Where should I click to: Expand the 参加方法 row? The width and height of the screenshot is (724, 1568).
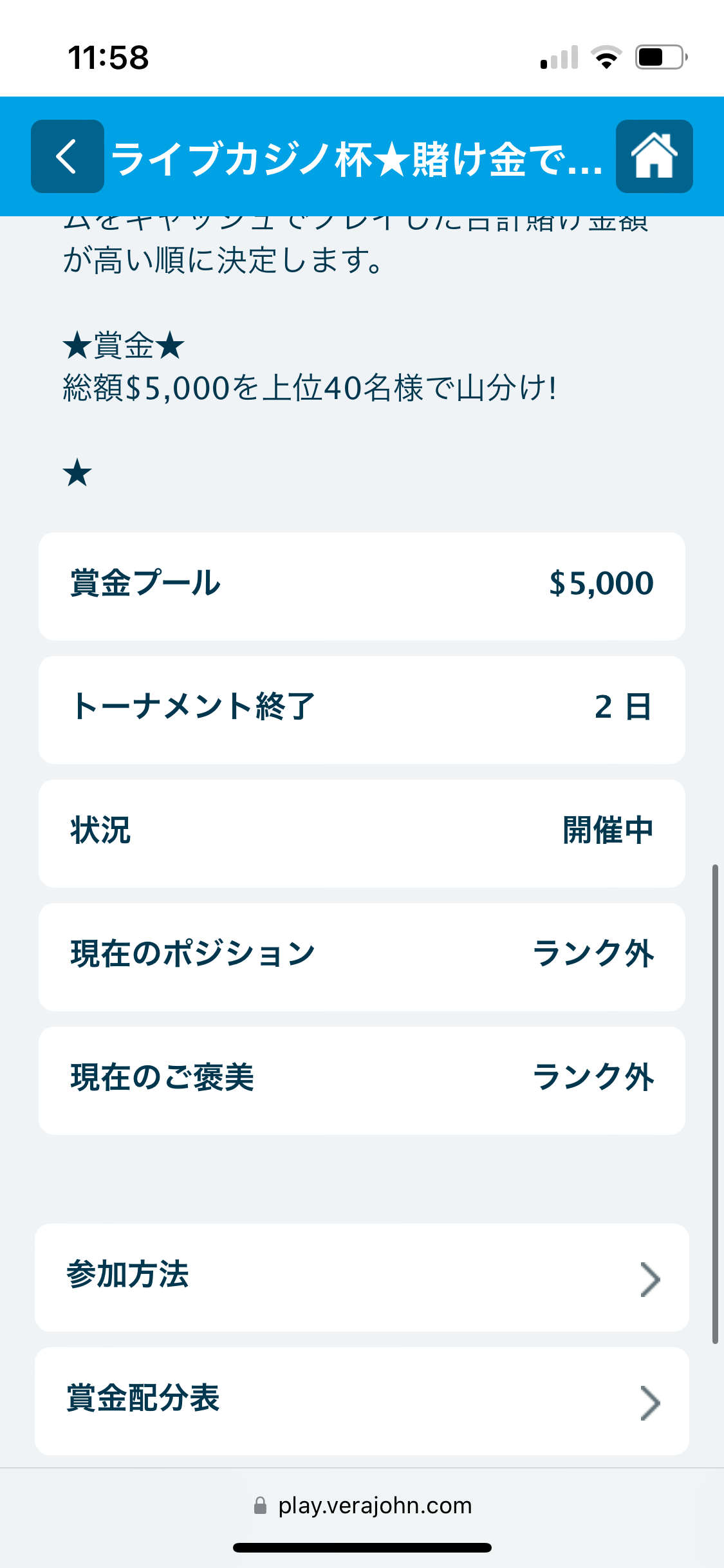coord(362,1278)
